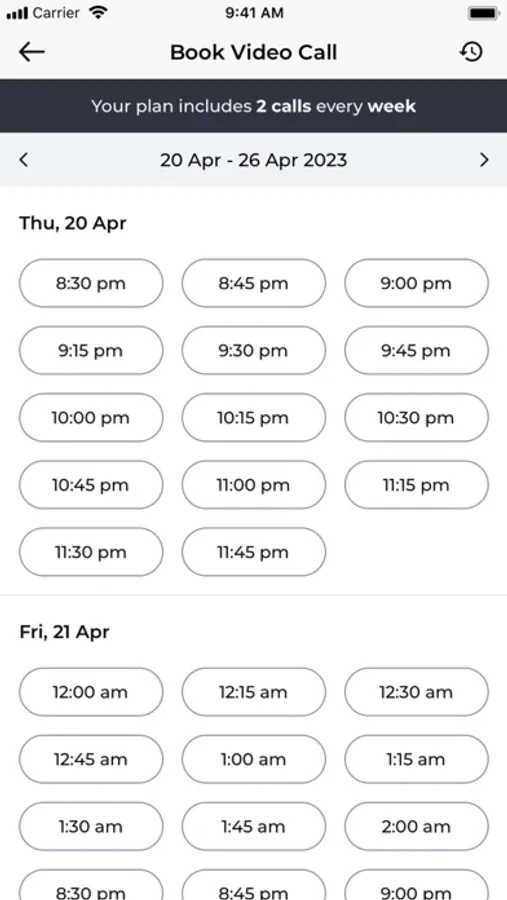Image resolution: width=507 pixels, height=900 pixels.
Task: Pick the 12:30 am time slot
Action: (416, 692)
